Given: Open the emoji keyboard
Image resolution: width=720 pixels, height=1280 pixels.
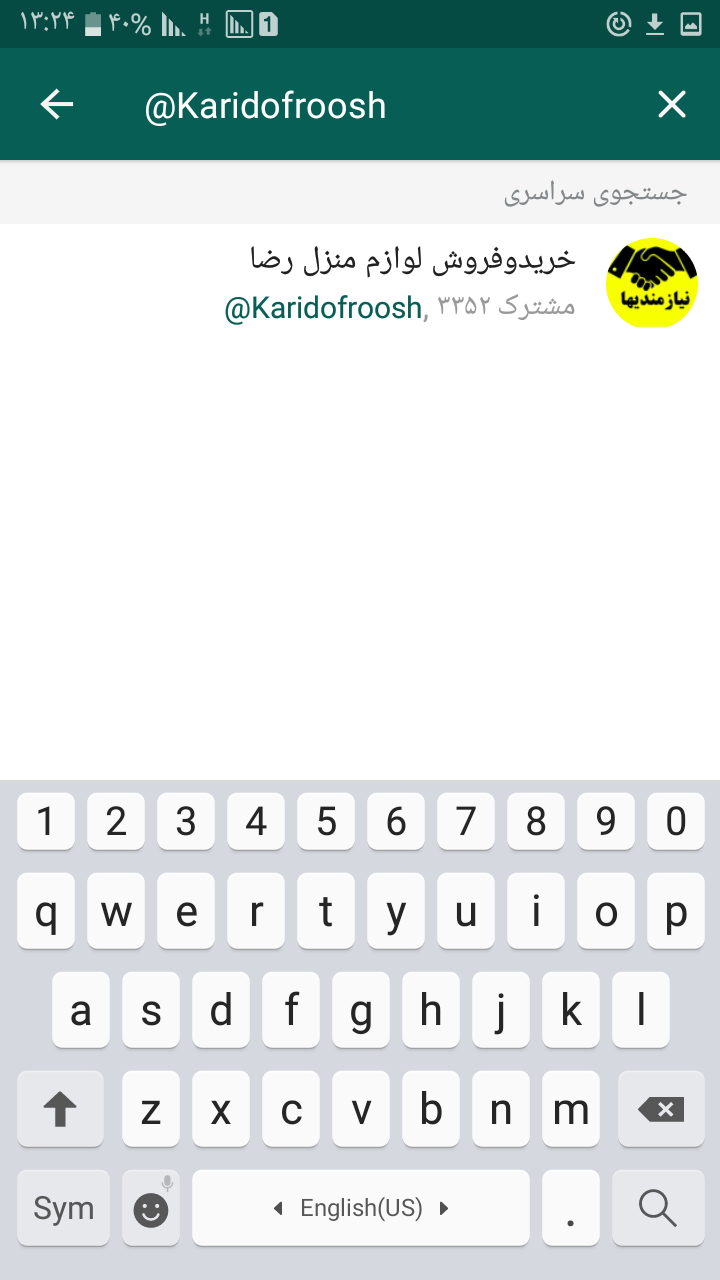Looking at the screenshot, I should tap(151, 1208).
